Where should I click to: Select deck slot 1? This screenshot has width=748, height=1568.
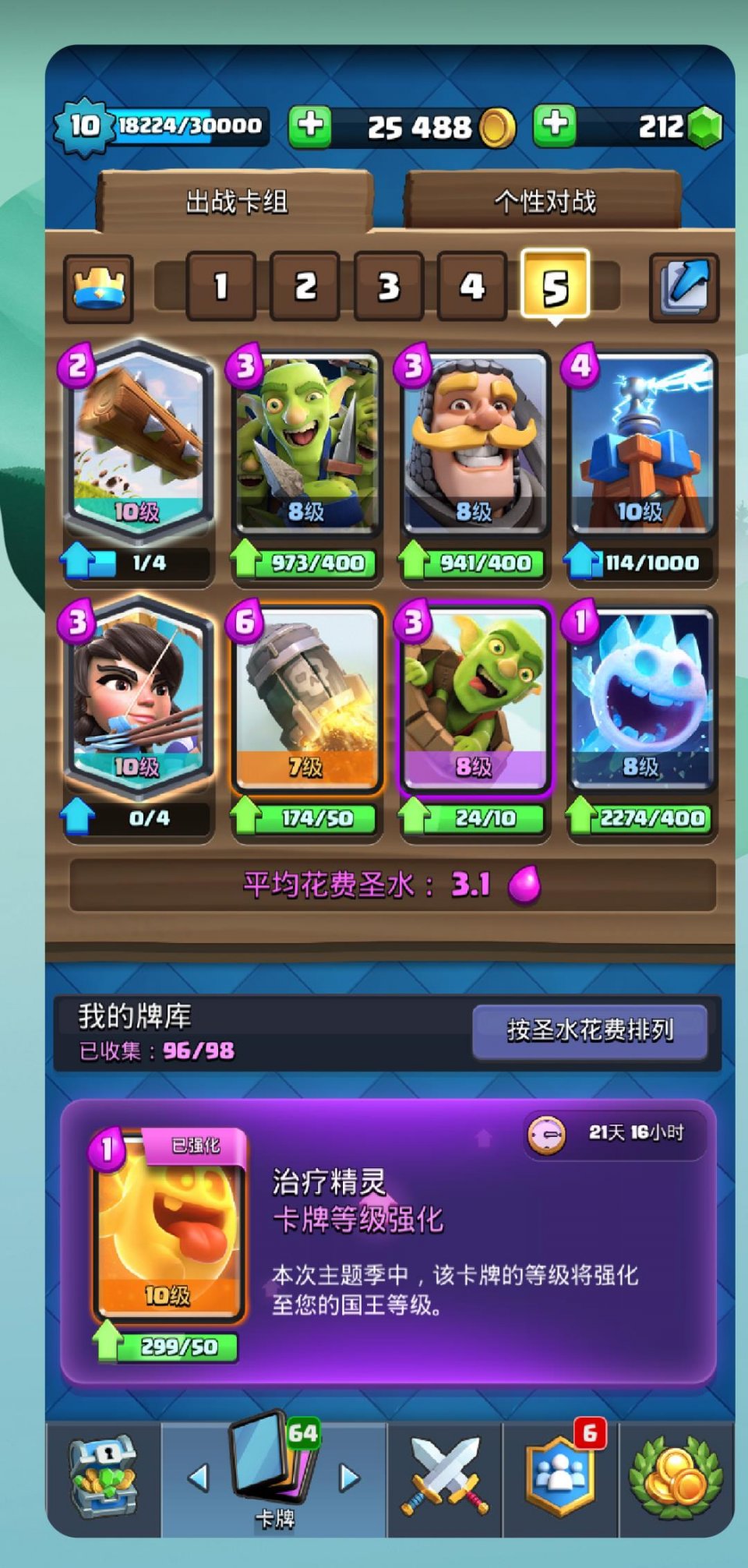(221, 286)
